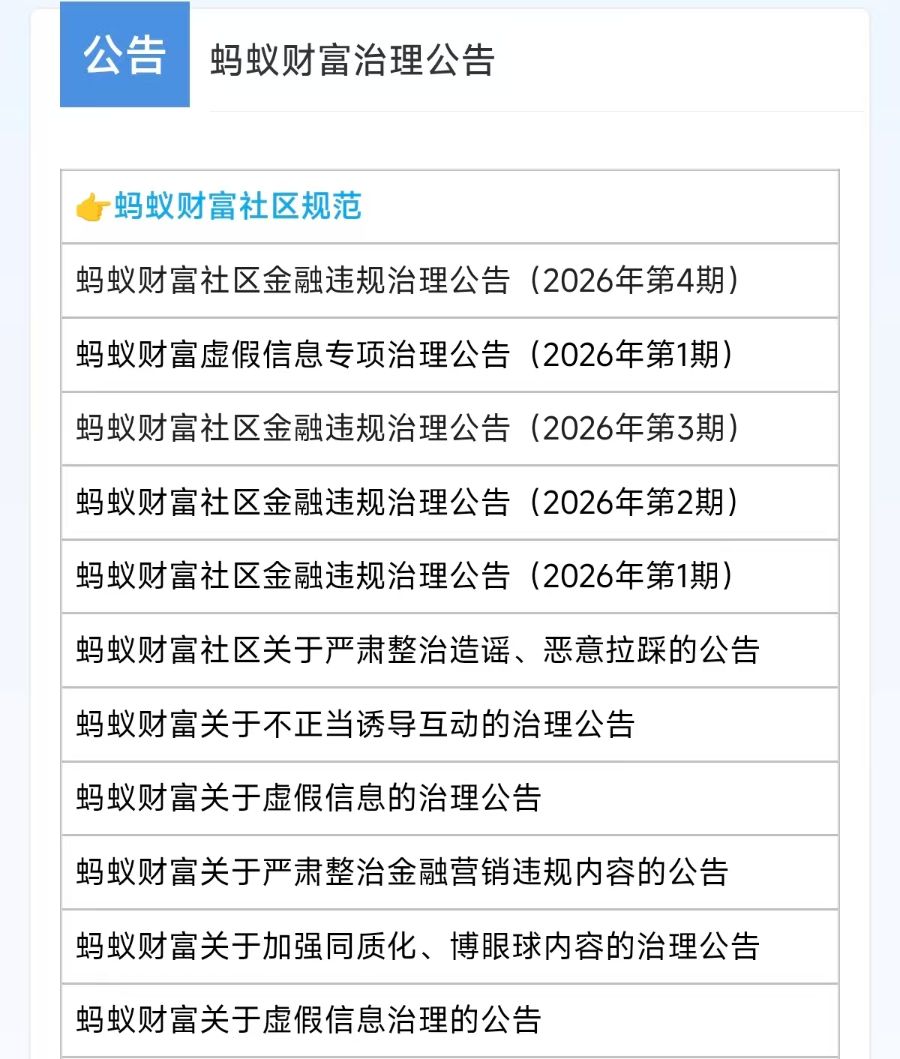Viewport: 900px width, 1059px height.
Task: View 金融违规治理公告 2026年第2期
Action: pyautogui.click(x=408, y=503)
